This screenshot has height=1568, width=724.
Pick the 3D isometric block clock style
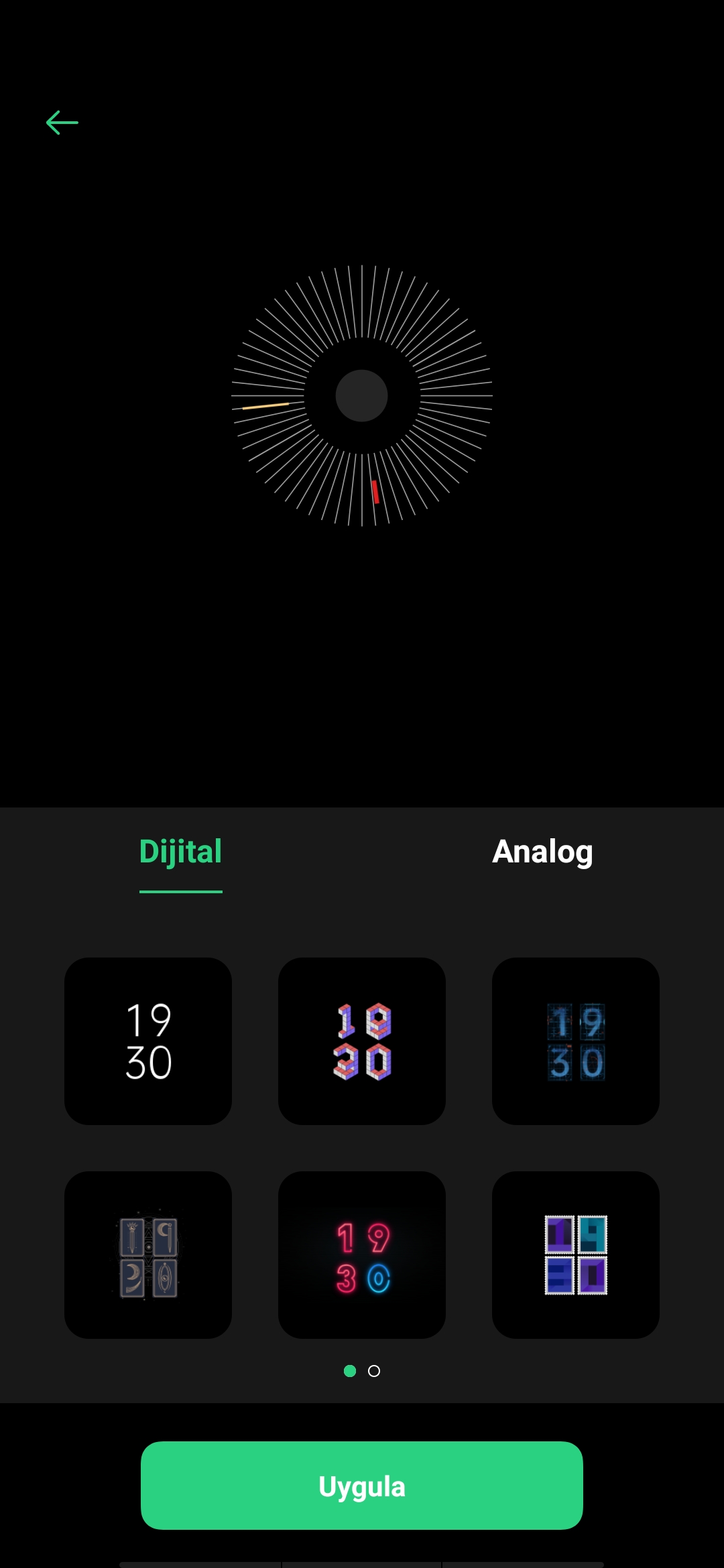tap(362, 1041)
